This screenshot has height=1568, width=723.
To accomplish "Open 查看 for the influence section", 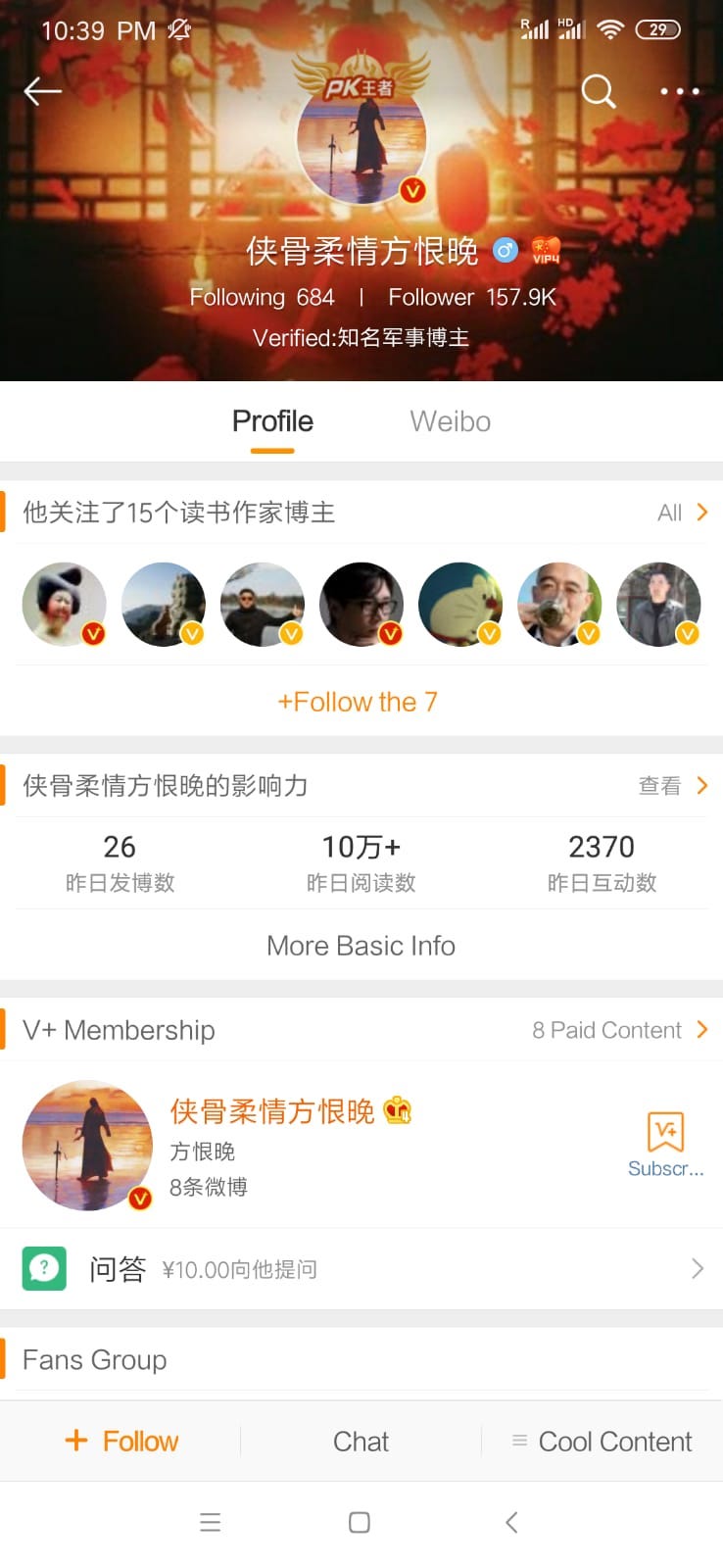I will (x=672, y=785).
